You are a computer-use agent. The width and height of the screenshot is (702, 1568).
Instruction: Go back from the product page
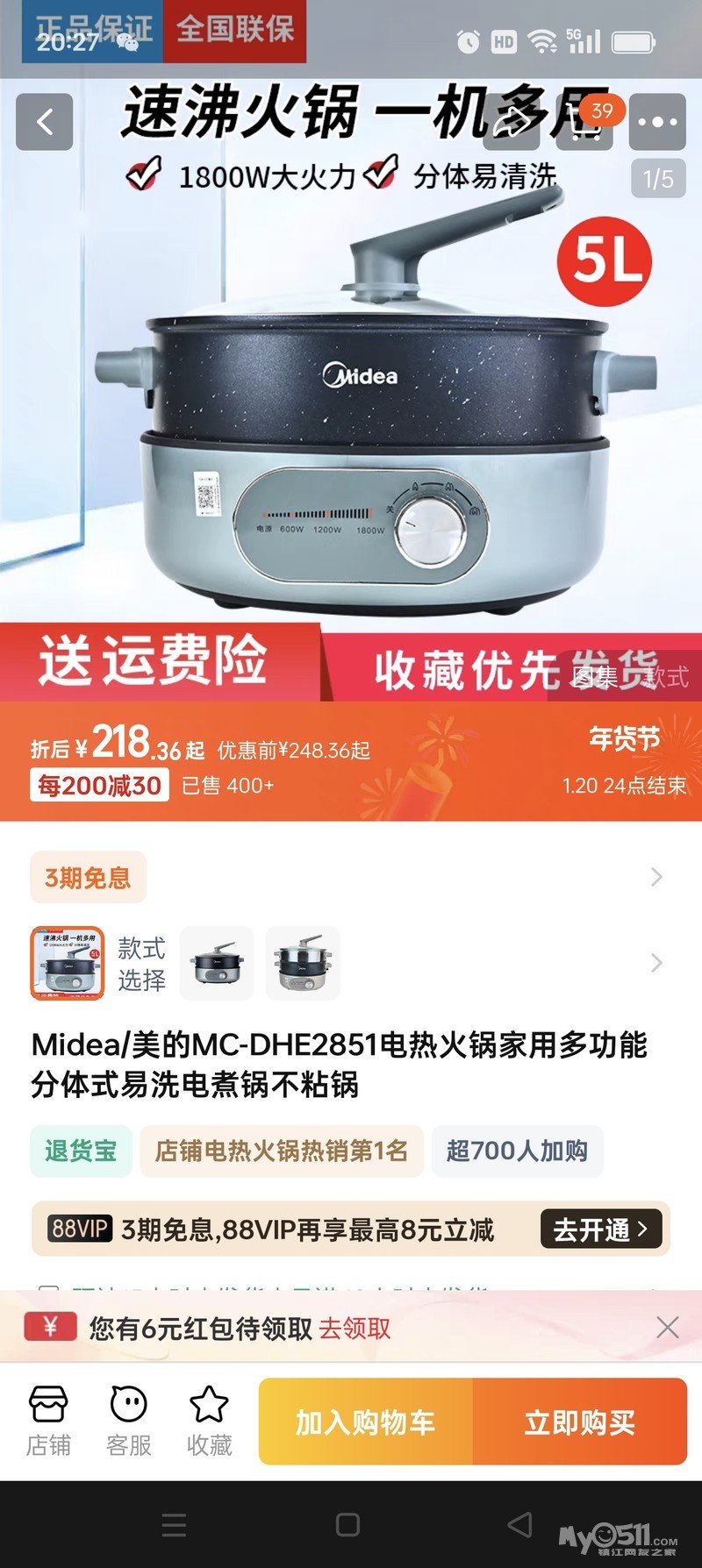tap(45, 122)
